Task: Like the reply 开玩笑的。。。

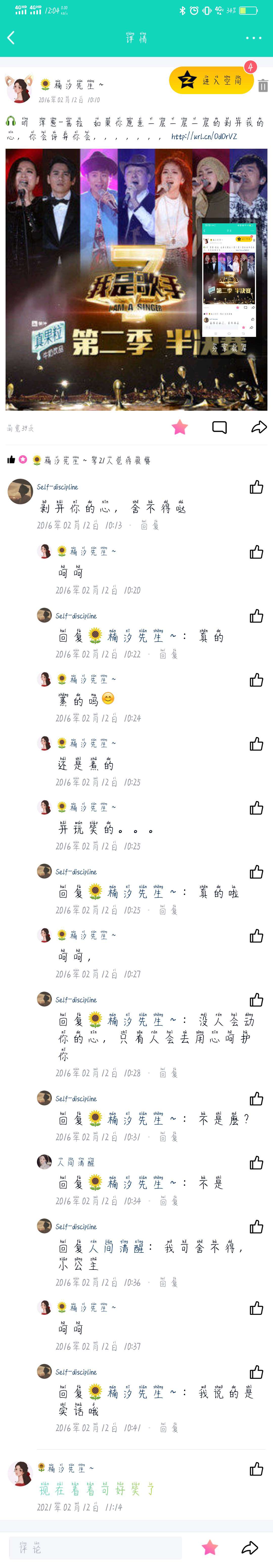Action: pos(256,808)
